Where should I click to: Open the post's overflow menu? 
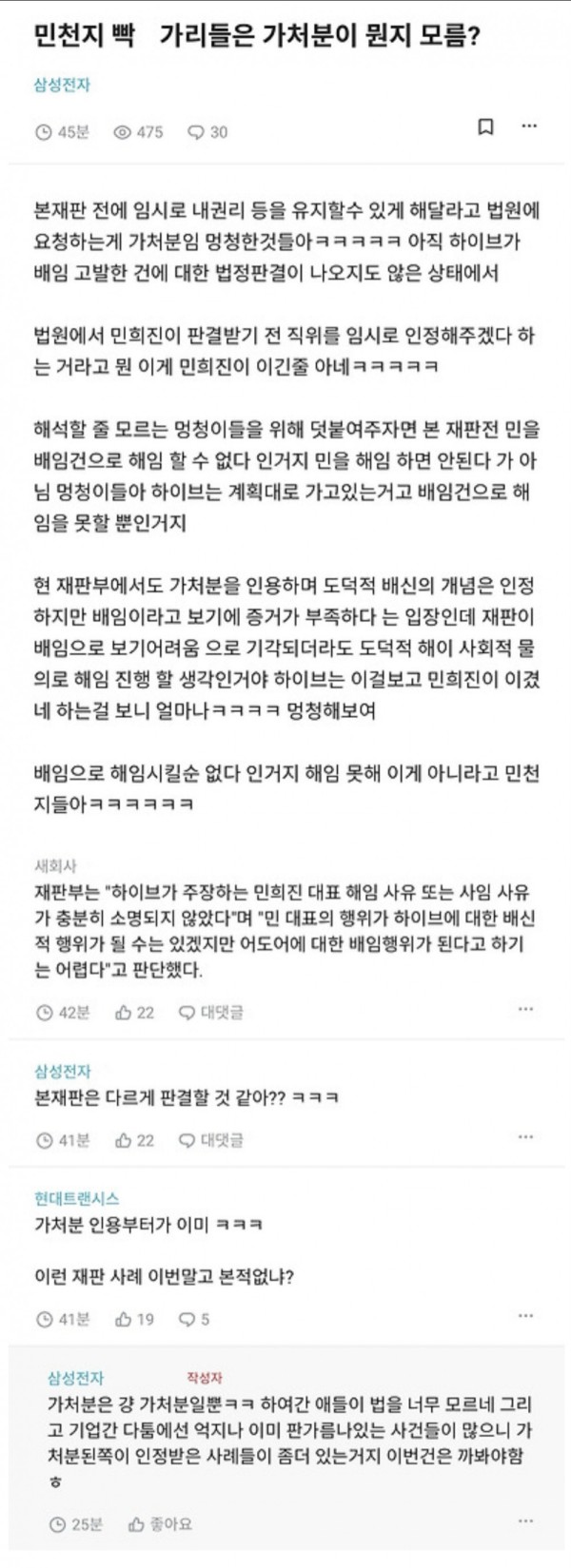[x=528, y=128]
